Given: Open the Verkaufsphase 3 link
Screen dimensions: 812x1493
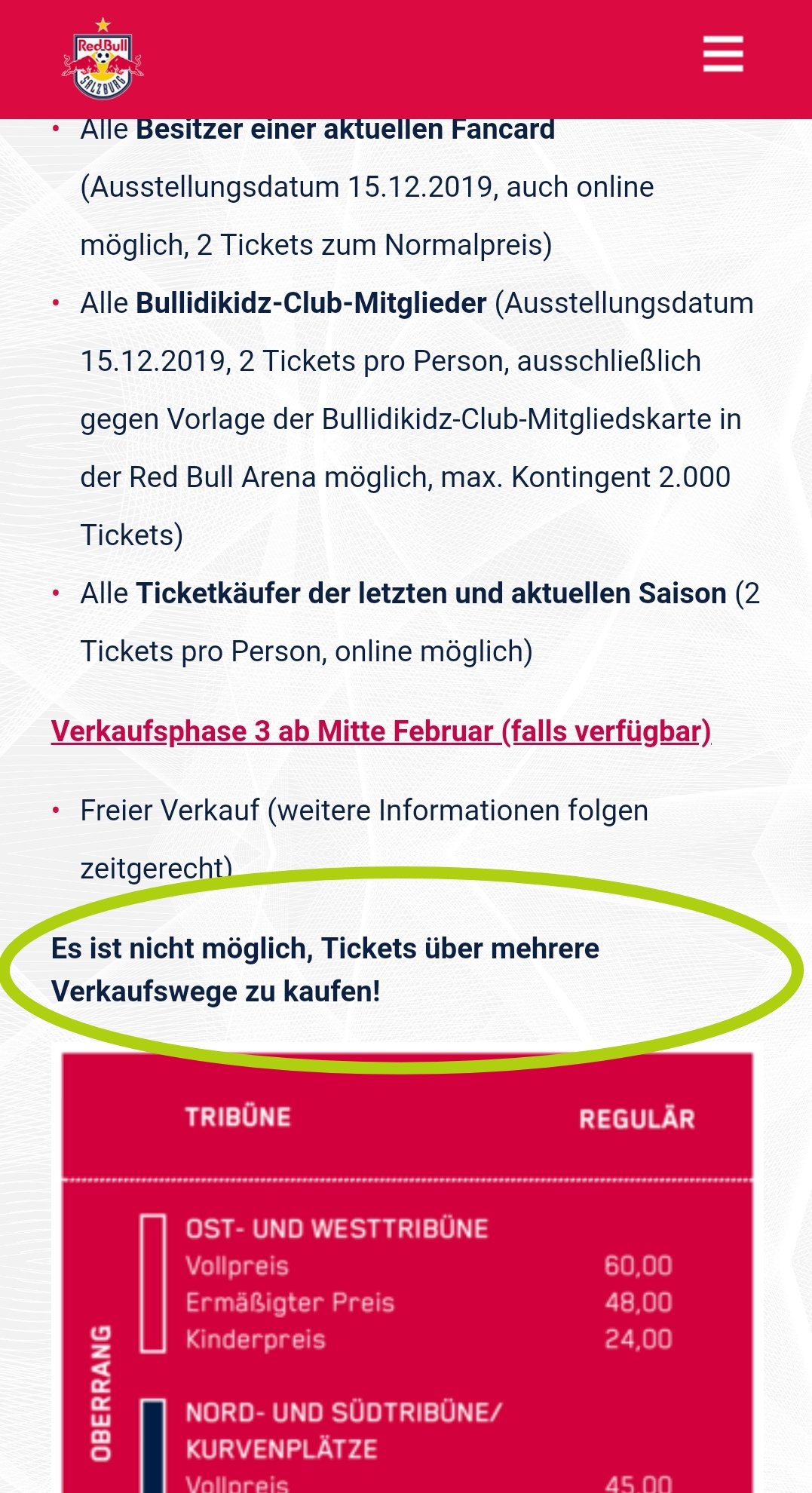Looking at the screenshot, I should tap(381, 731).
